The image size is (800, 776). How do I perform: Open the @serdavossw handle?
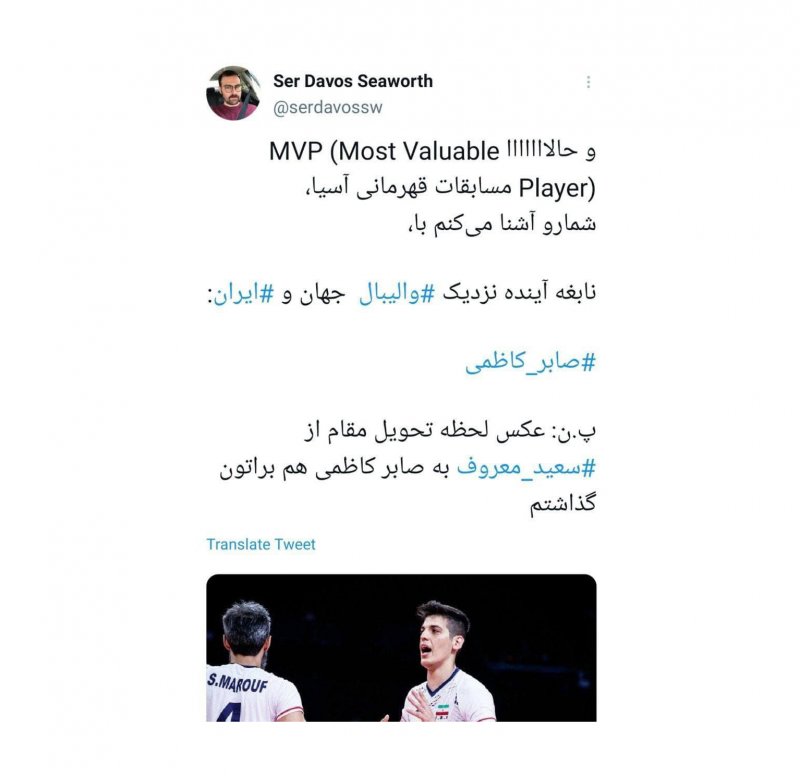327,107
